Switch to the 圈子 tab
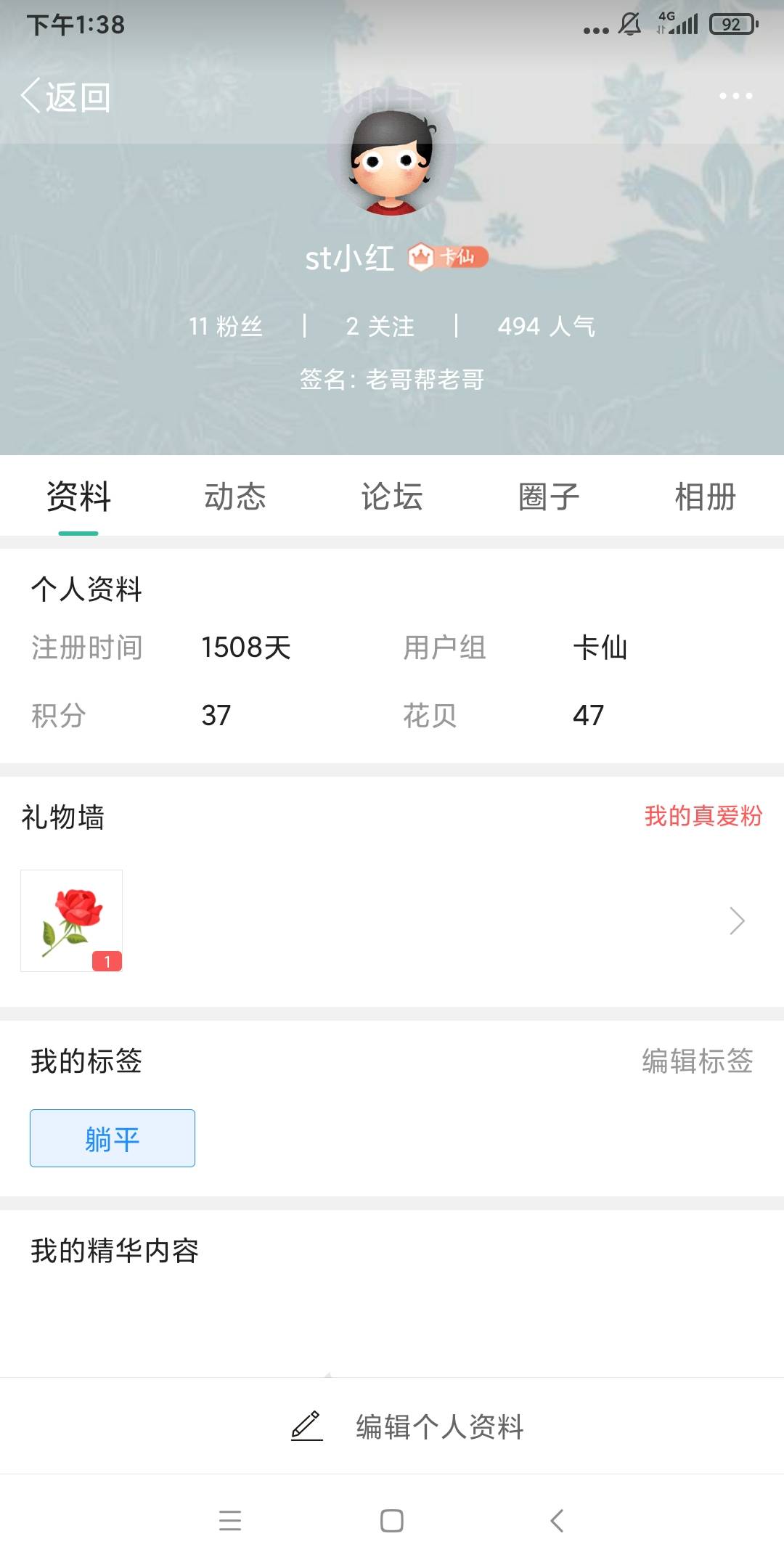This screenshot has height=1568, width=784. click(549, 497)
